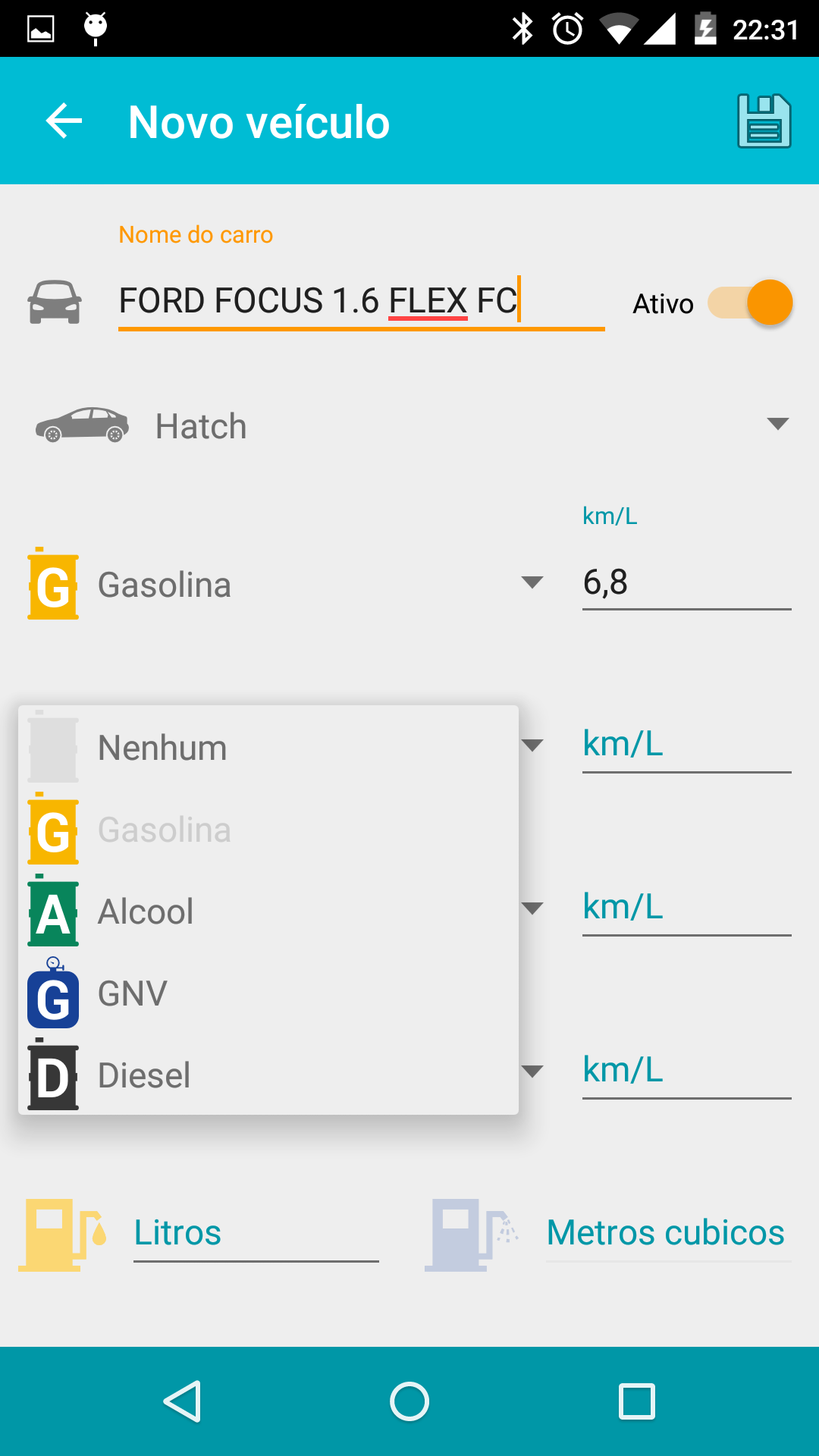Open recent apps from the navigation bar
This screenshot has height=1456, width=819.
(x=637, y=1401)
